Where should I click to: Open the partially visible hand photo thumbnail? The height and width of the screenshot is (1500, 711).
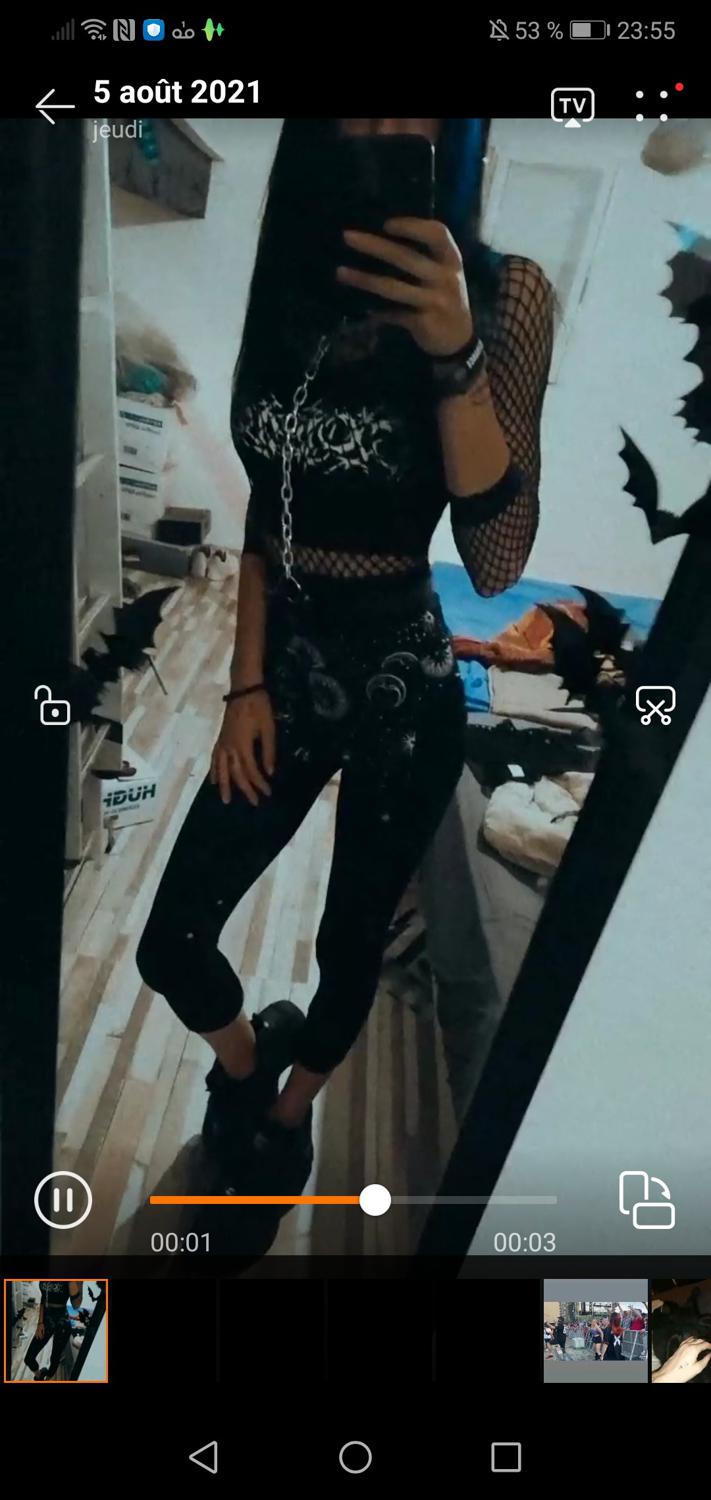pos(682,1331)
